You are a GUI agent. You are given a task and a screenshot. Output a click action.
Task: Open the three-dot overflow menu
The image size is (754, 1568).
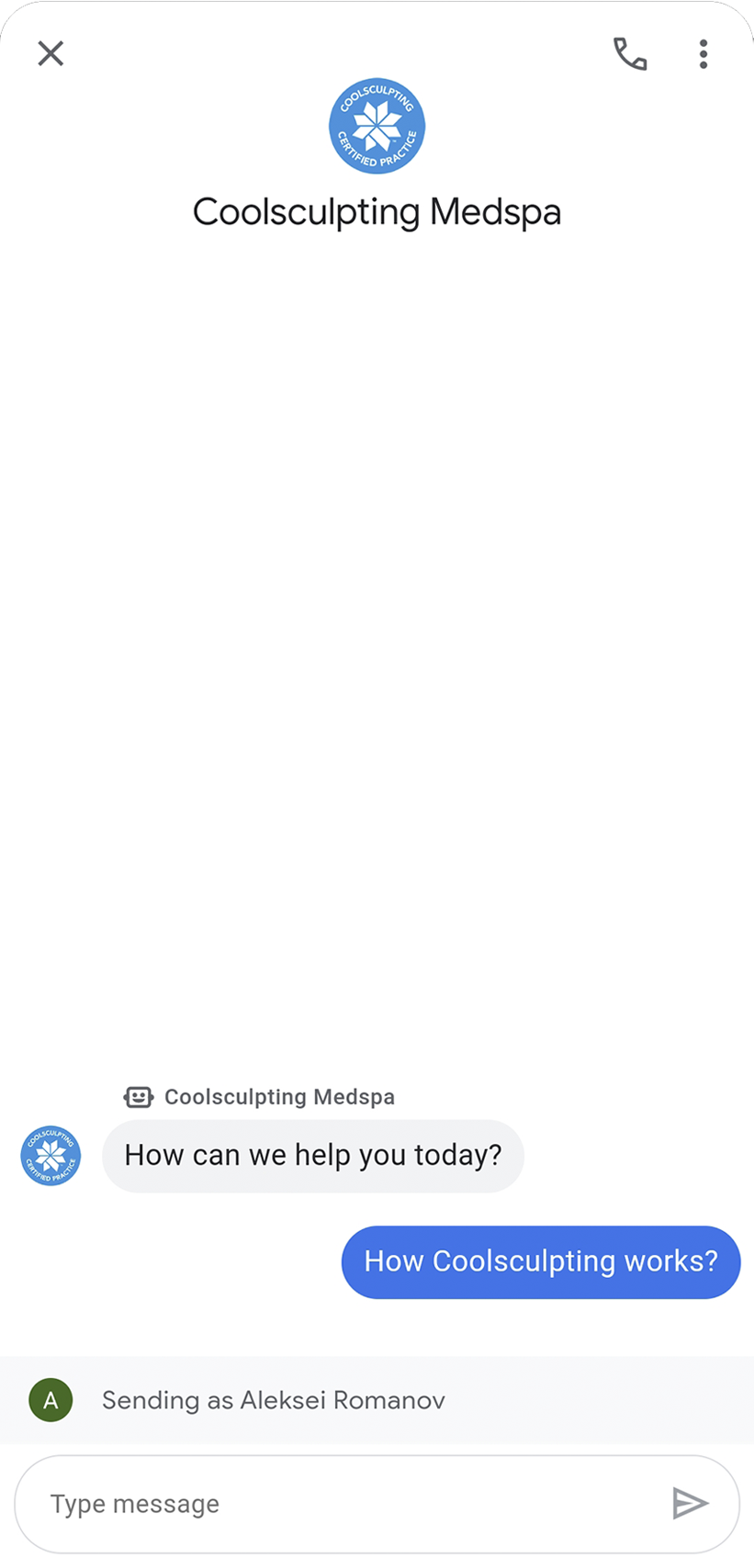coord(703,54)
